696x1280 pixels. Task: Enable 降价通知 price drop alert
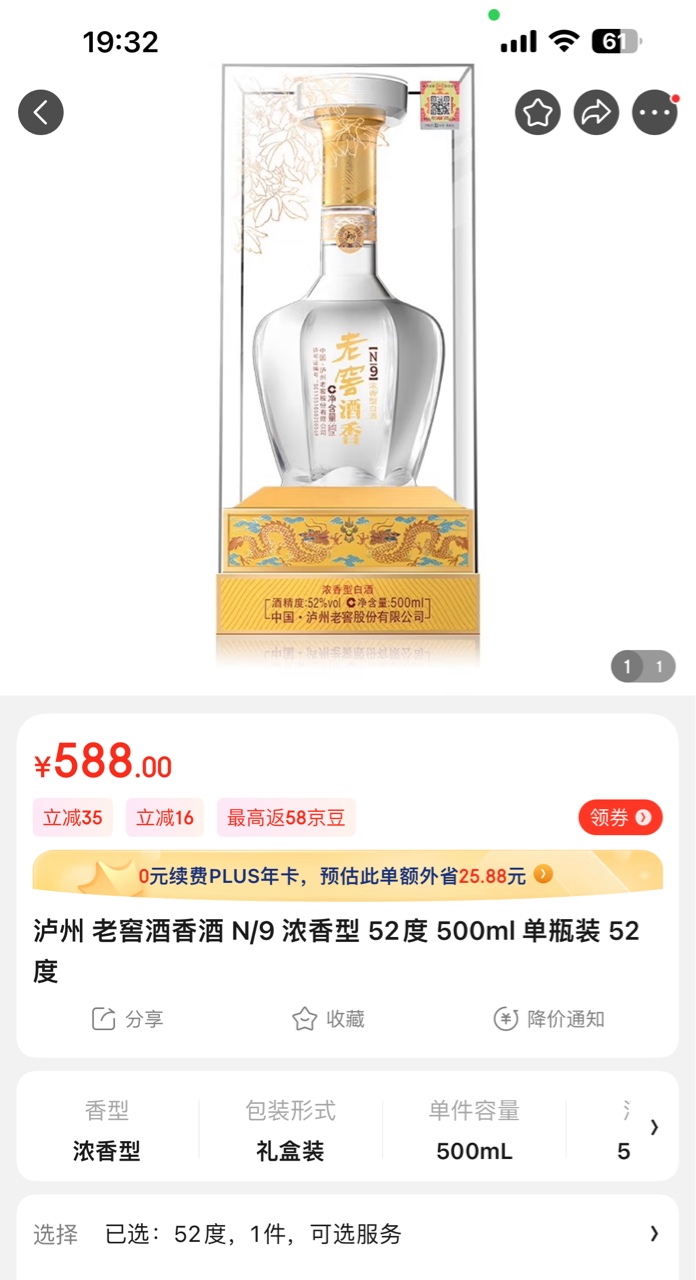tap(549, 1019)
